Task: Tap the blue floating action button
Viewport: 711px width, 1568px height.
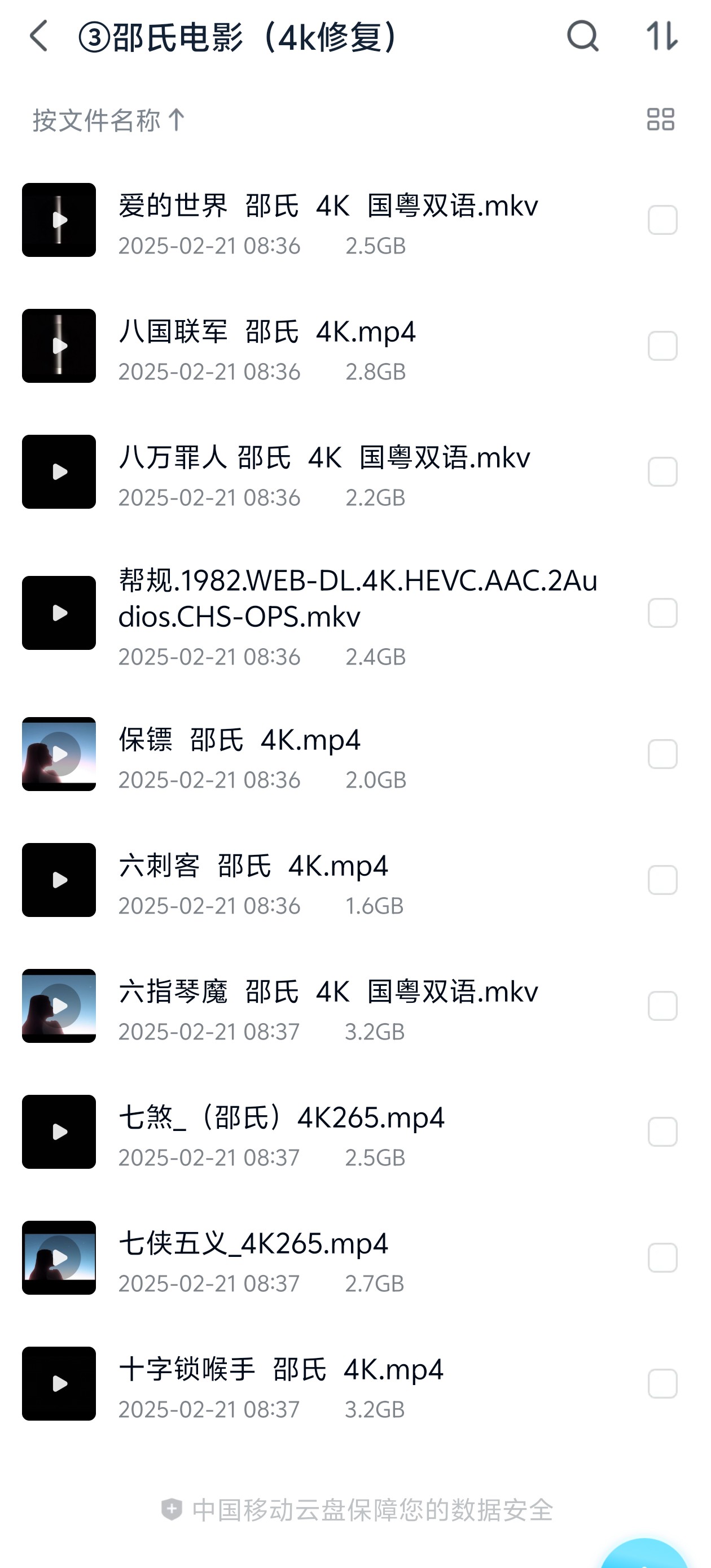Action: [x=643, y=1554]
